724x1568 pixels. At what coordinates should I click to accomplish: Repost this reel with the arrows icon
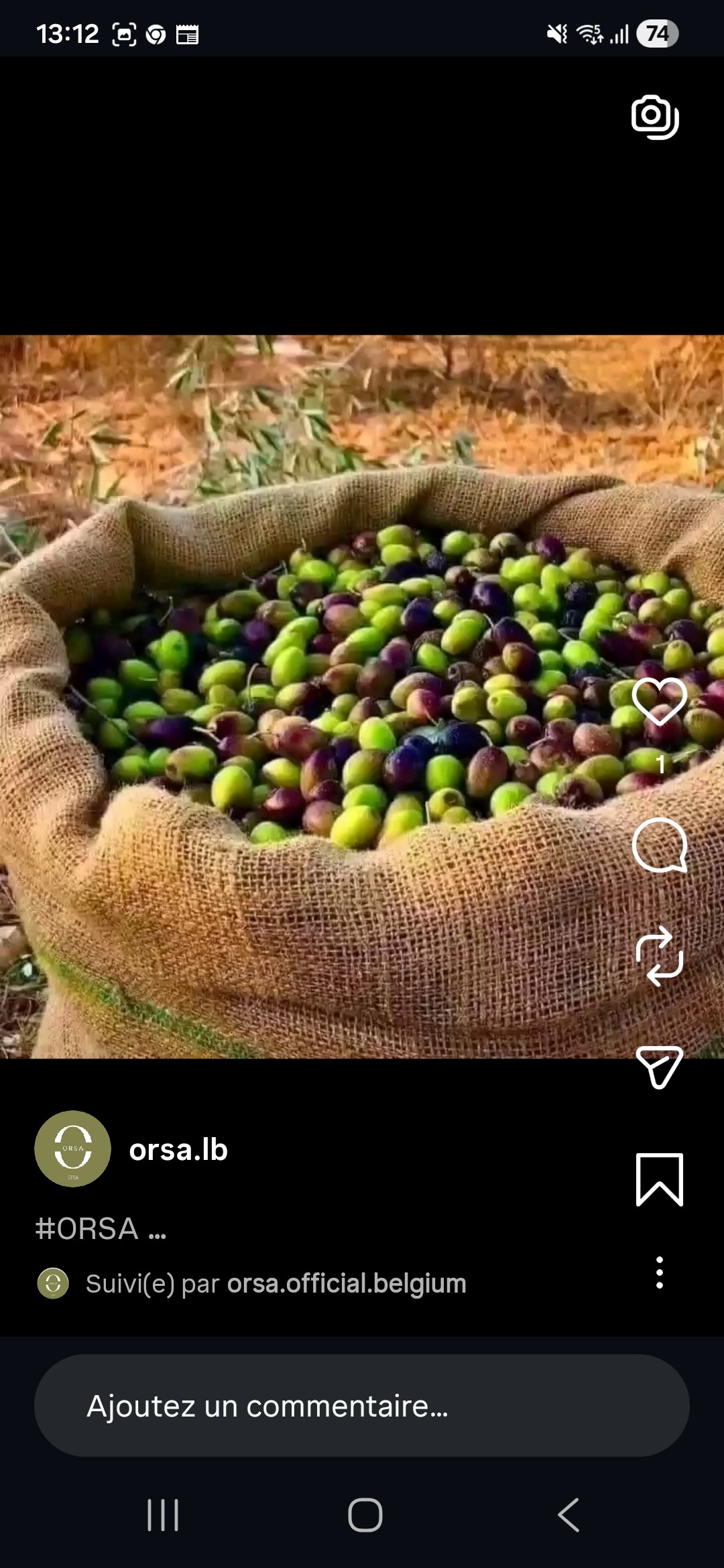tap(660, 956)
